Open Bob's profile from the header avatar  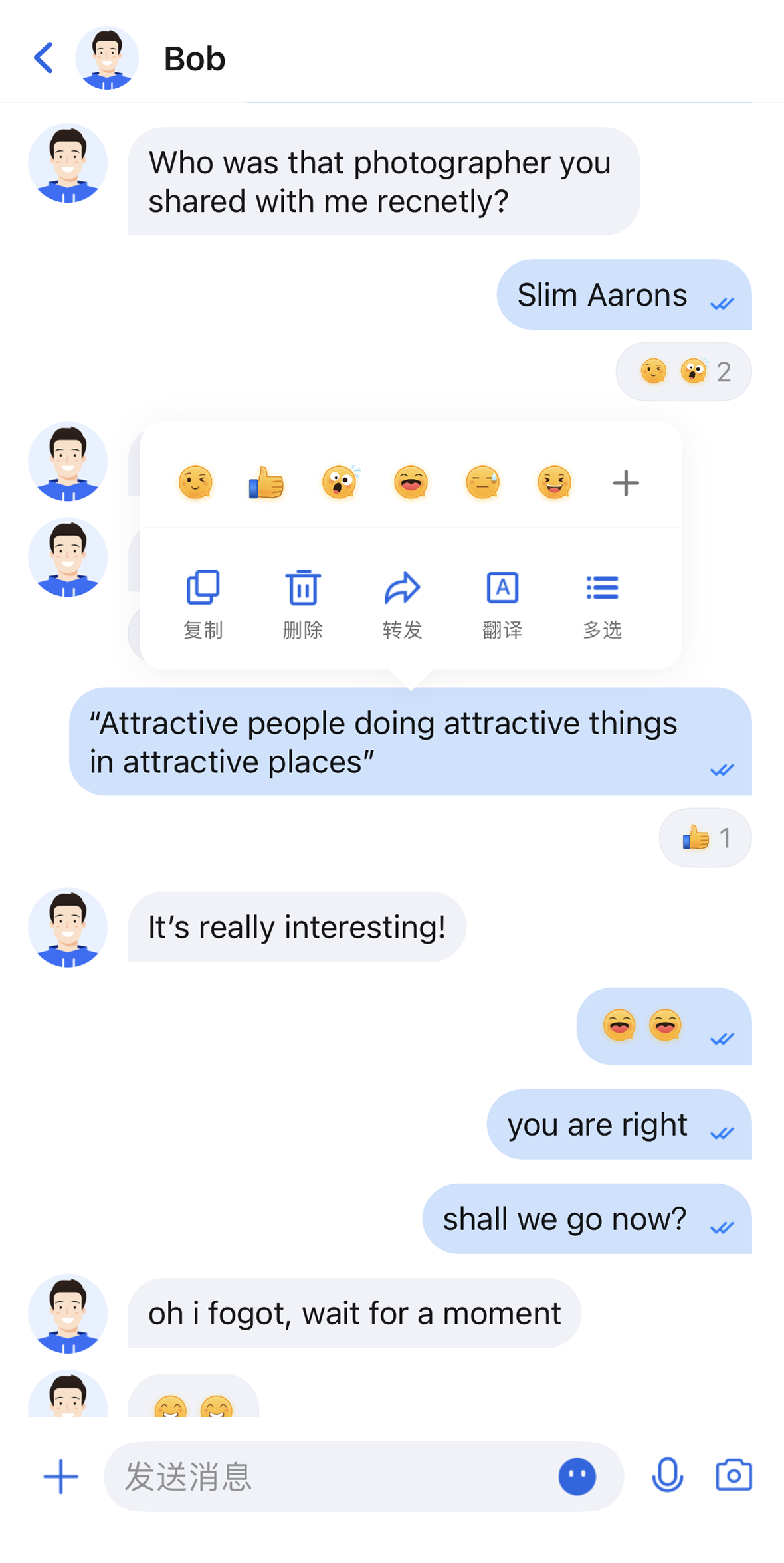107,58
